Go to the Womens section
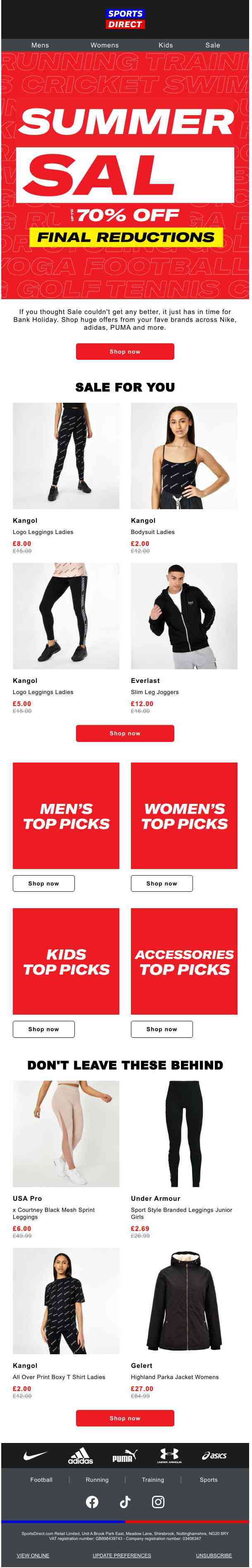 click(105, 45)
